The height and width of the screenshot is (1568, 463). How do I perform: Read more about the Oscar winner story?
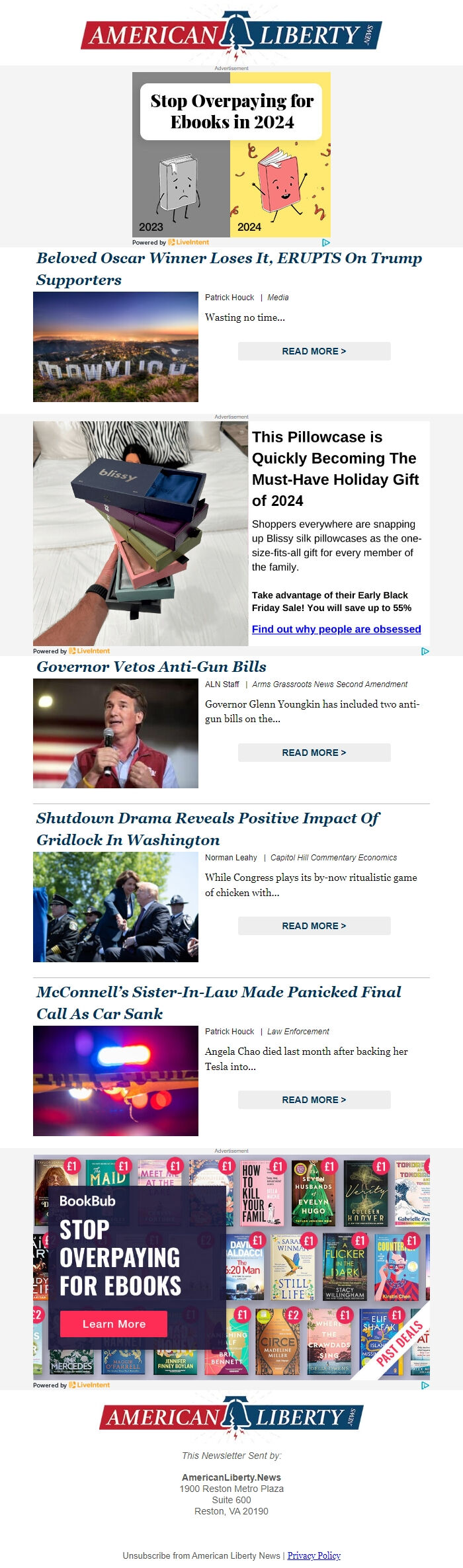pyautogui.click(x=314, y=351)
